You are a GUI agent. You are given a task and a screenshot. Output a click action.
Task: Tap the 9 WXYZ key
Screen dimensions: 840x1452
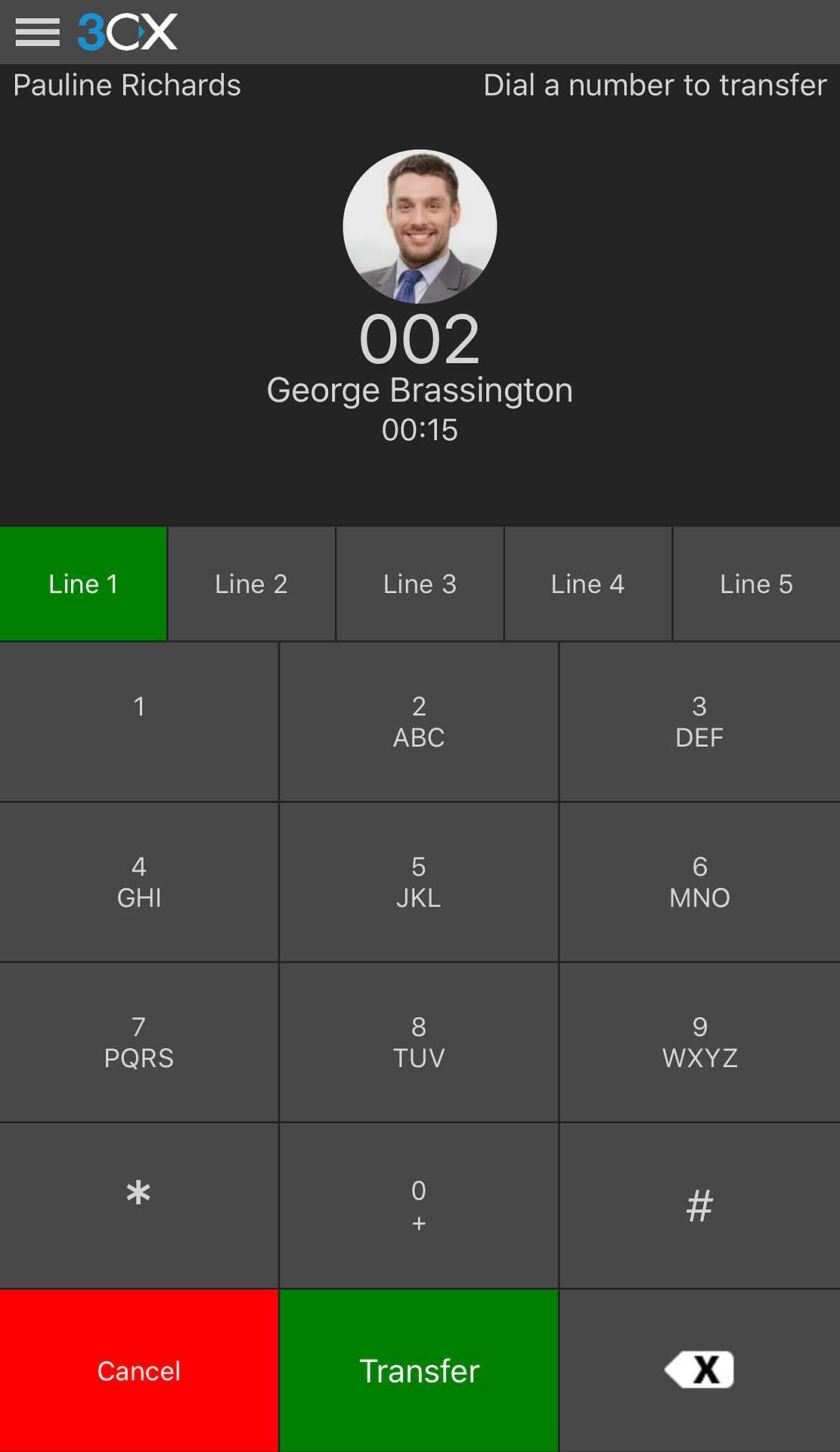pos(699,1042)
